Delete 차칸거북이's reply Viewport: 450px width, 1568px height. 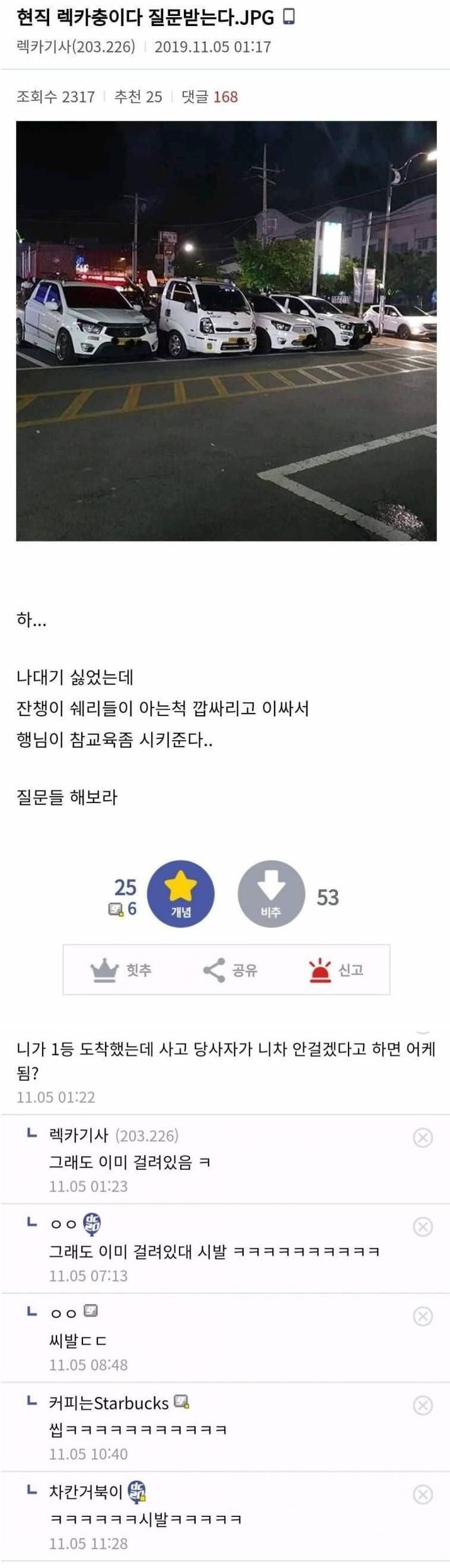click(423, 1495)
